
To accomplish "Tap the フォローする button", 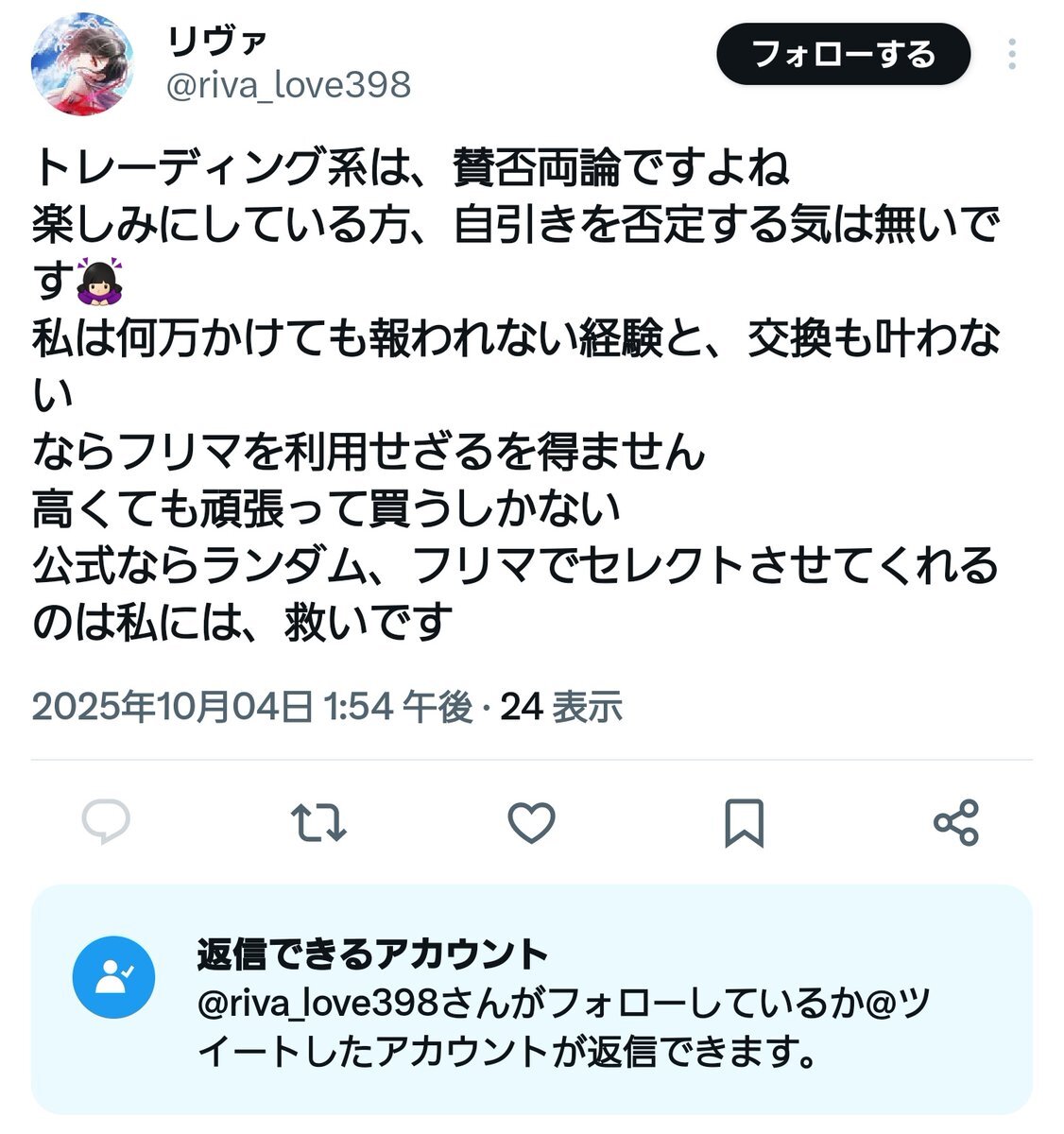I will tap(843, 55).
